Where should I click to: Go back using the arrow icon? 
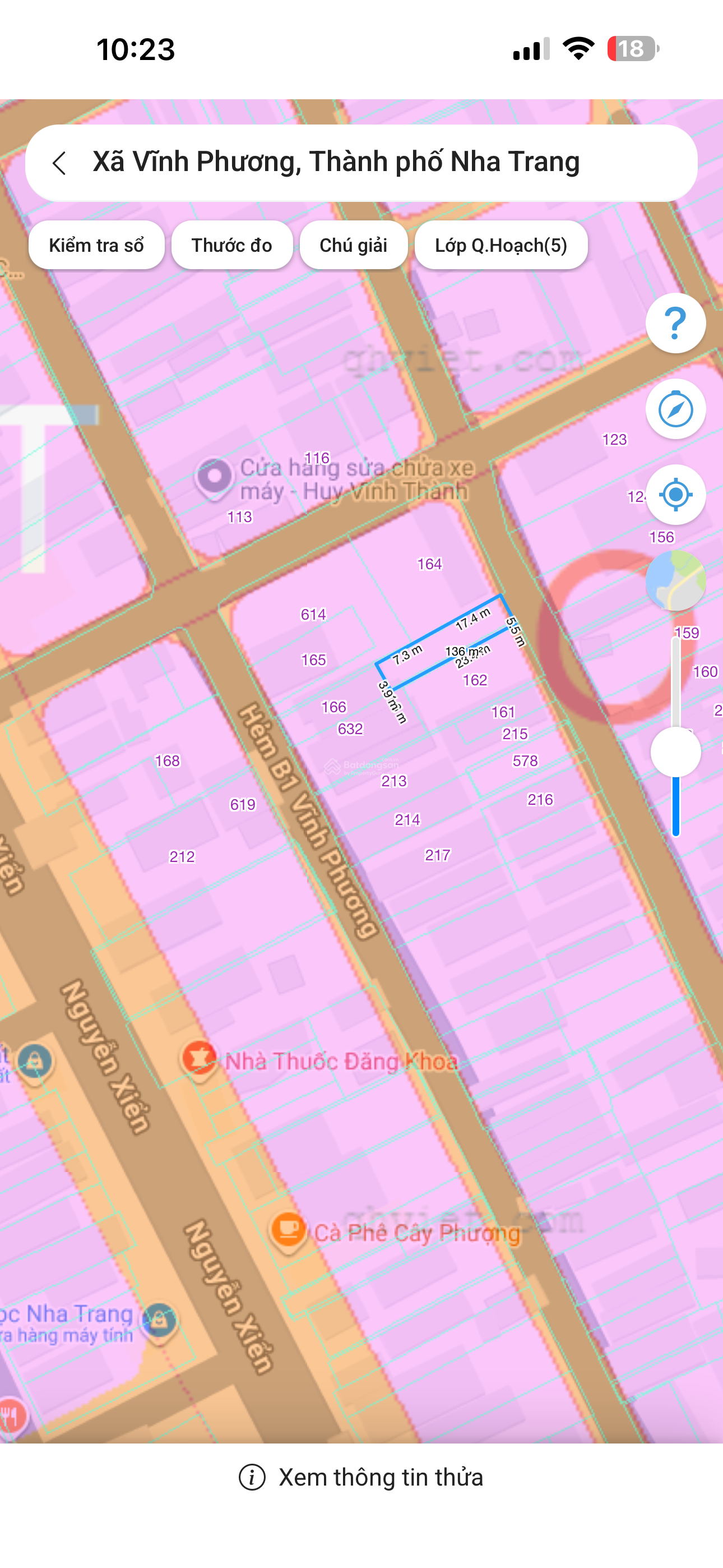pyautogui.click(x=59, y=163)
